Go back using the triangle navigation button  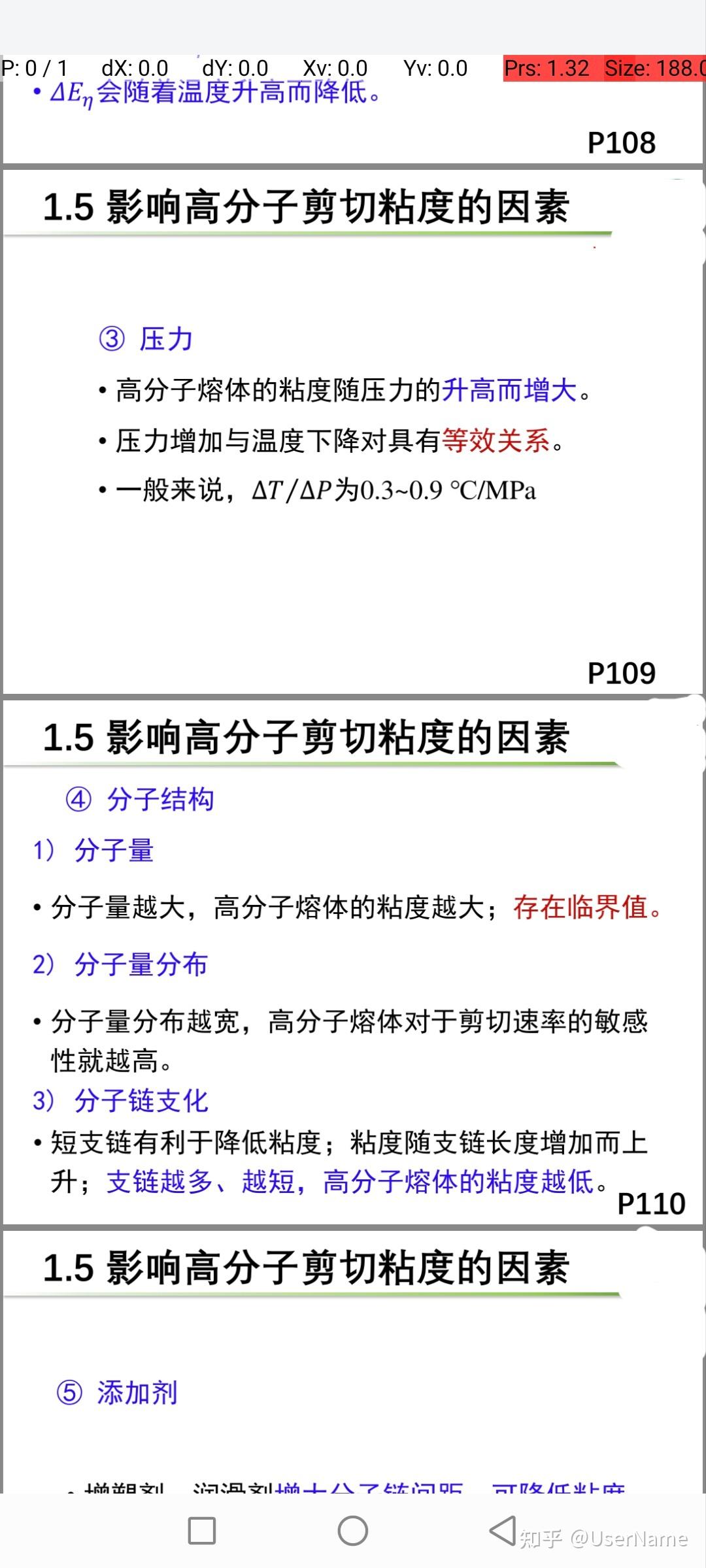(503, 1531)
